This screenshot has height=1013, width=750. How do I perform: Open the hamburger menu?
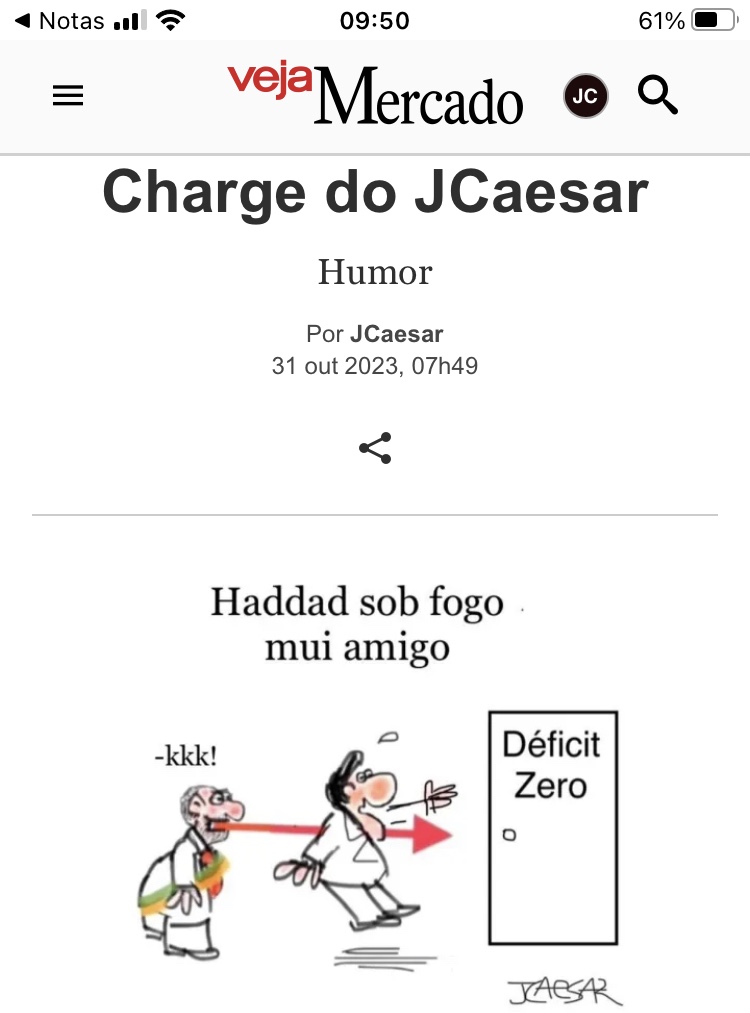(68, 96)
